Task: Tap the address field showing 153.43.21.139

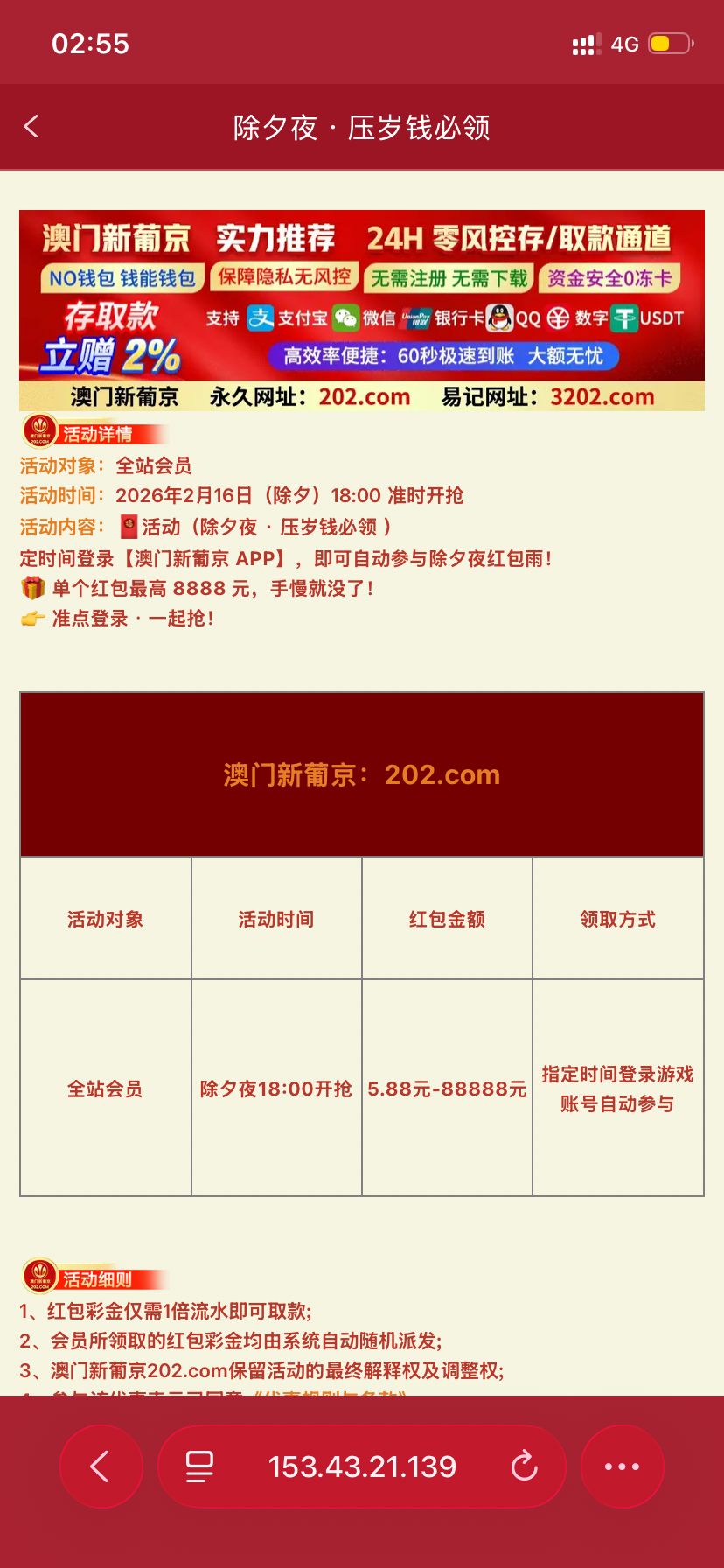Action: 362,1466
